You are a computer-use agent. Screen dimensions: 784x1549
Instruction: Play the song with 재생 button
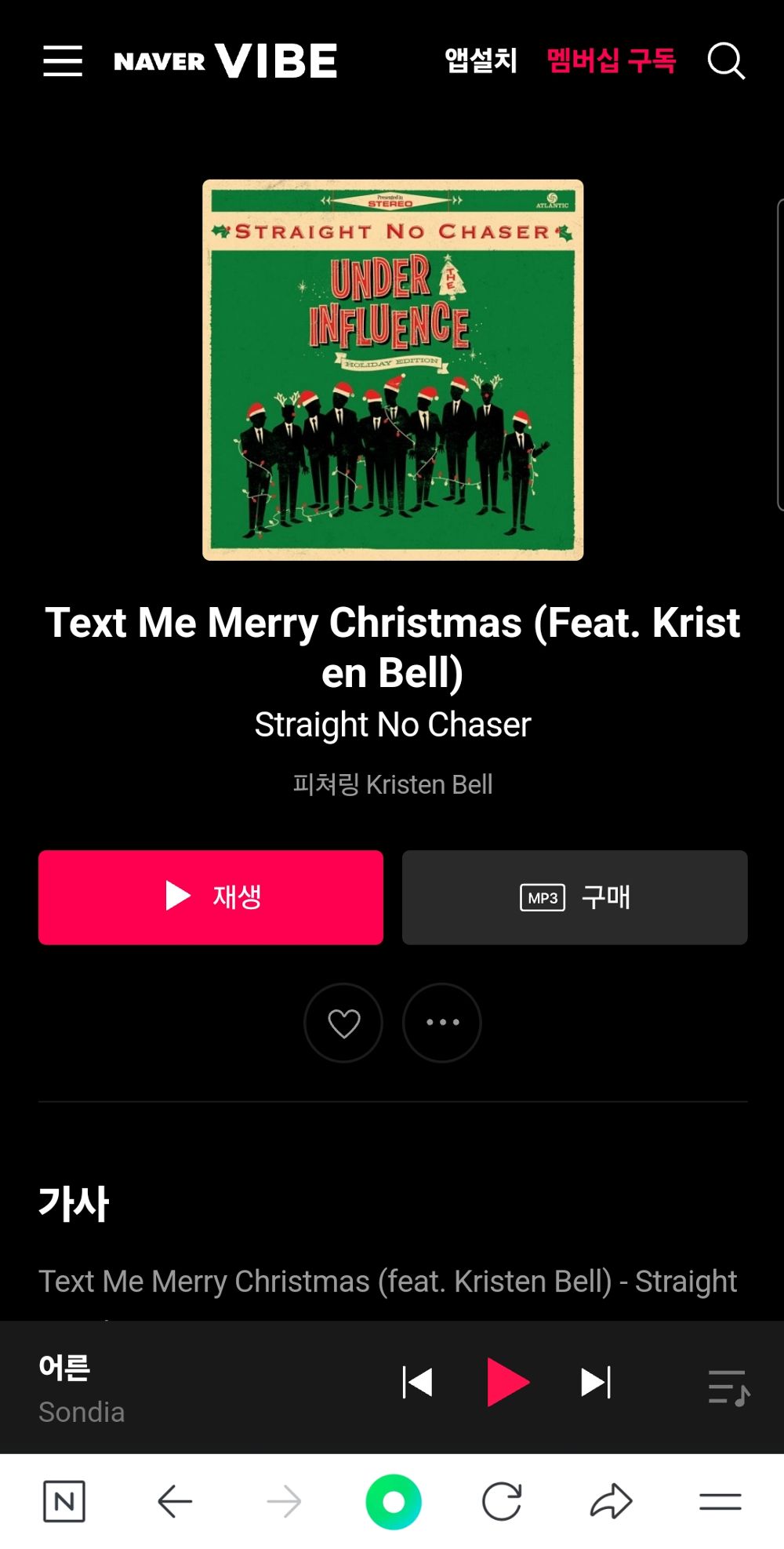coord(211,897)
